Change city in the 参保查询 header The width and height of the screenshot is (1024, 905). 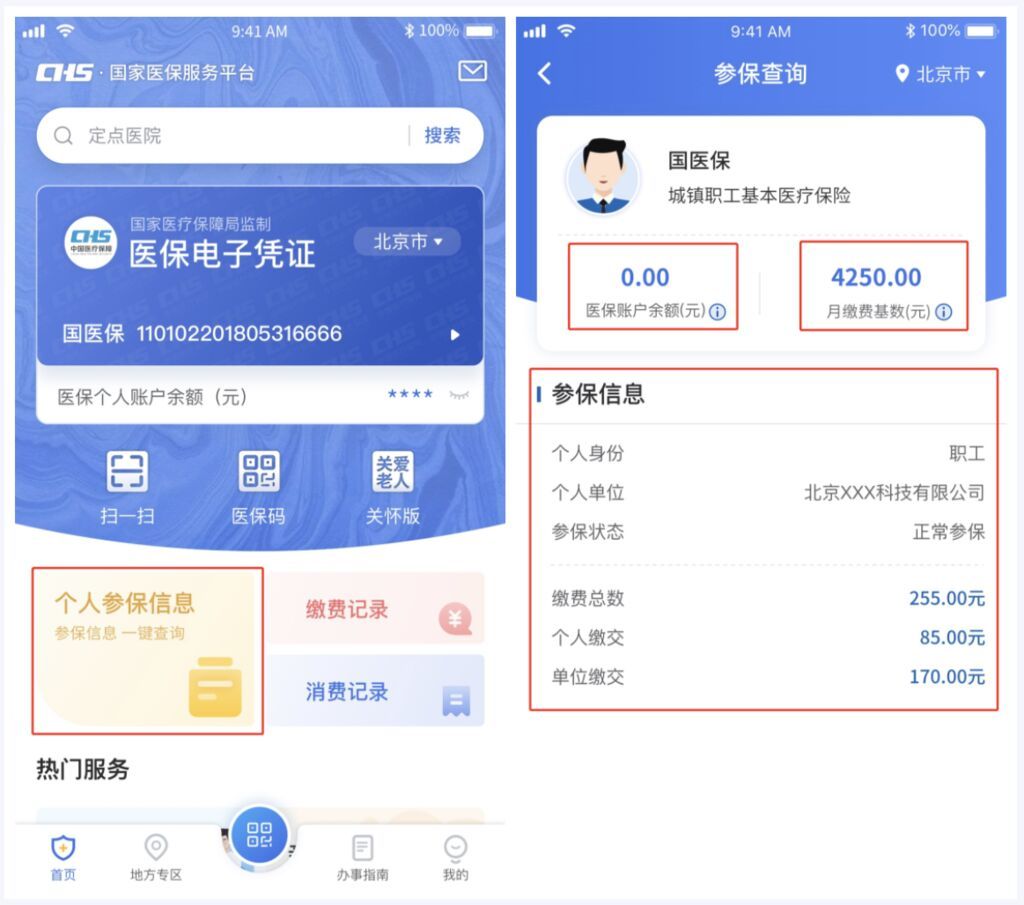940,74
